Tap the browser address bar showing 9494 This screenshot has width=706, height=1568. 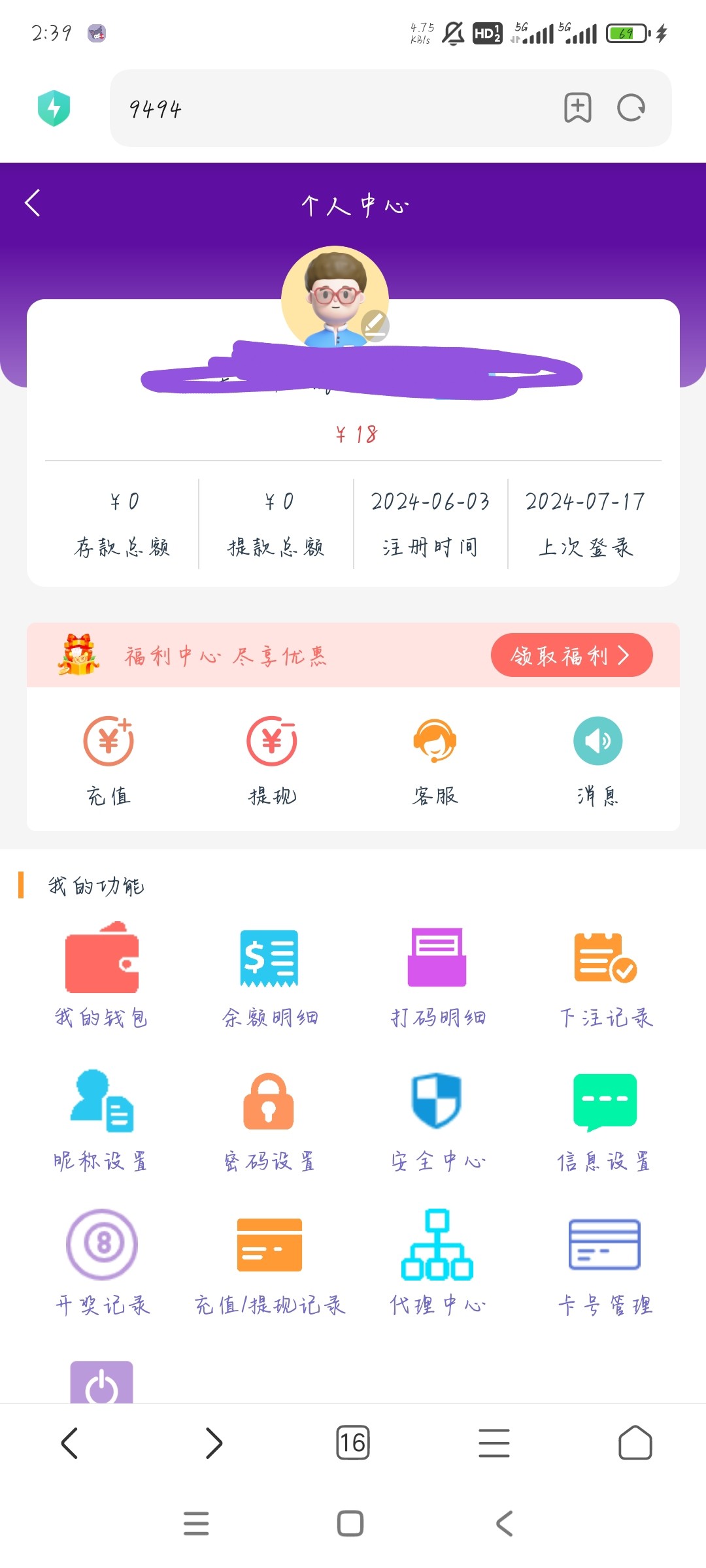[x=327, y=108]
